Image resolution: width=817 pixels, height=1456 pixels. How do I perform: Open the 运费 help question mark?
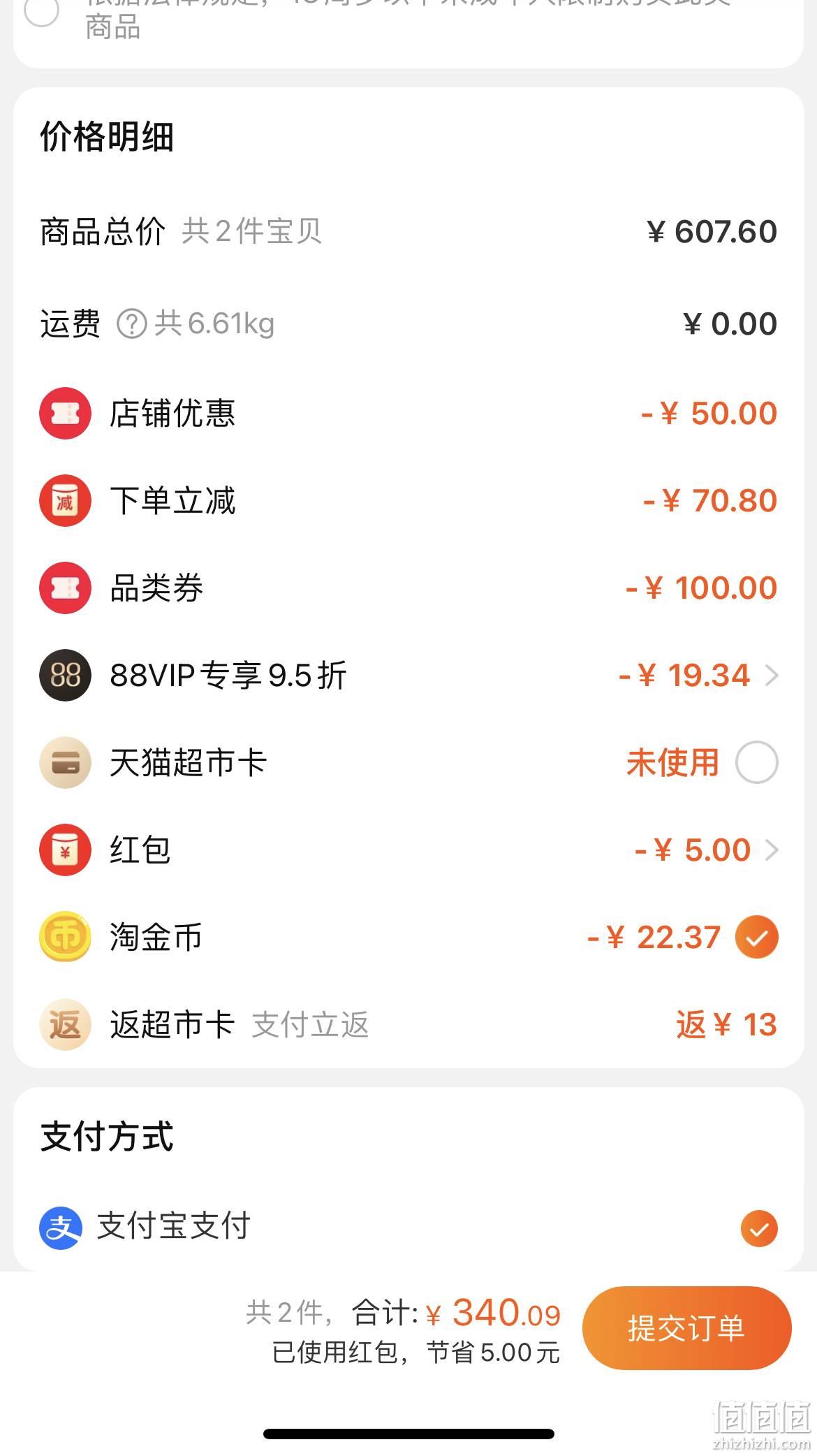(x=131, y=324)
